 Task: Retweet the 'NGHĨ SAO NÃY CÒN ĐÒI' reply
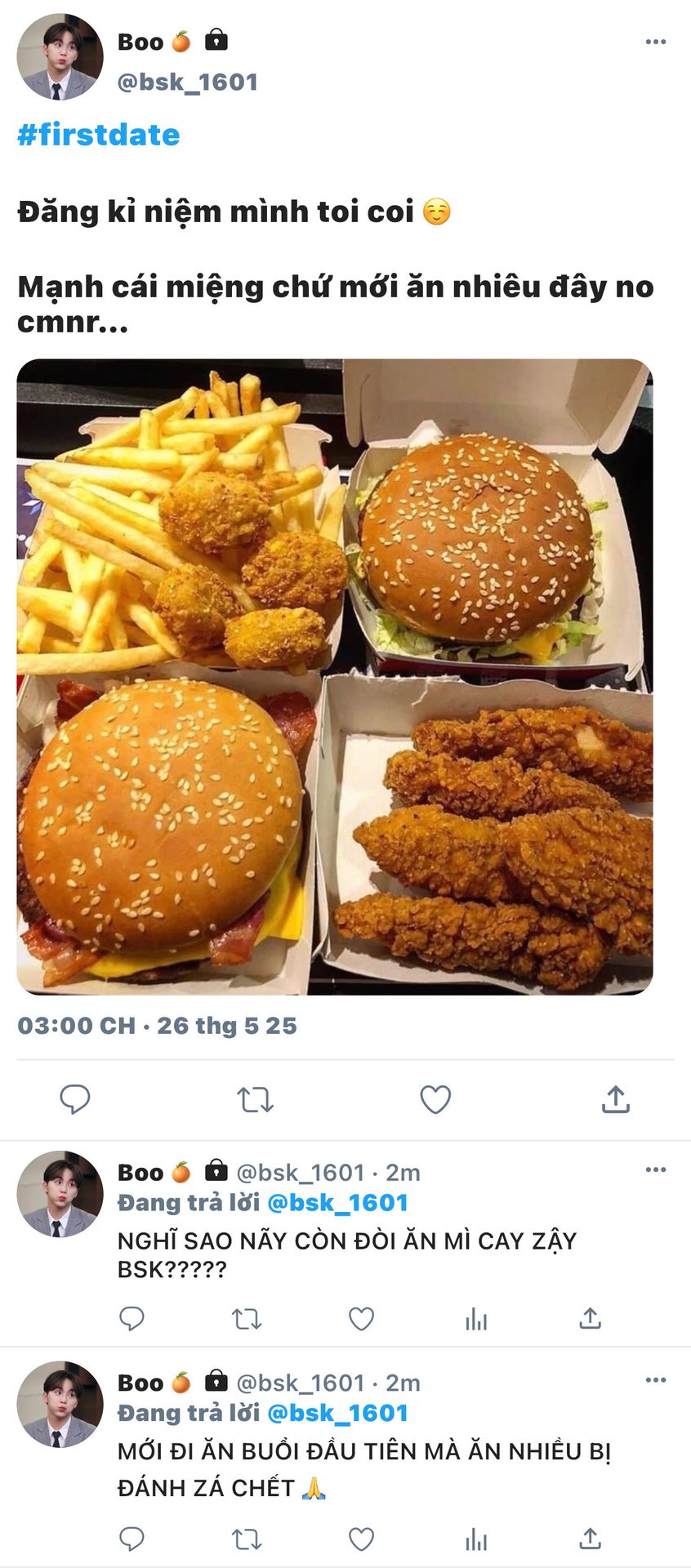247,1318
